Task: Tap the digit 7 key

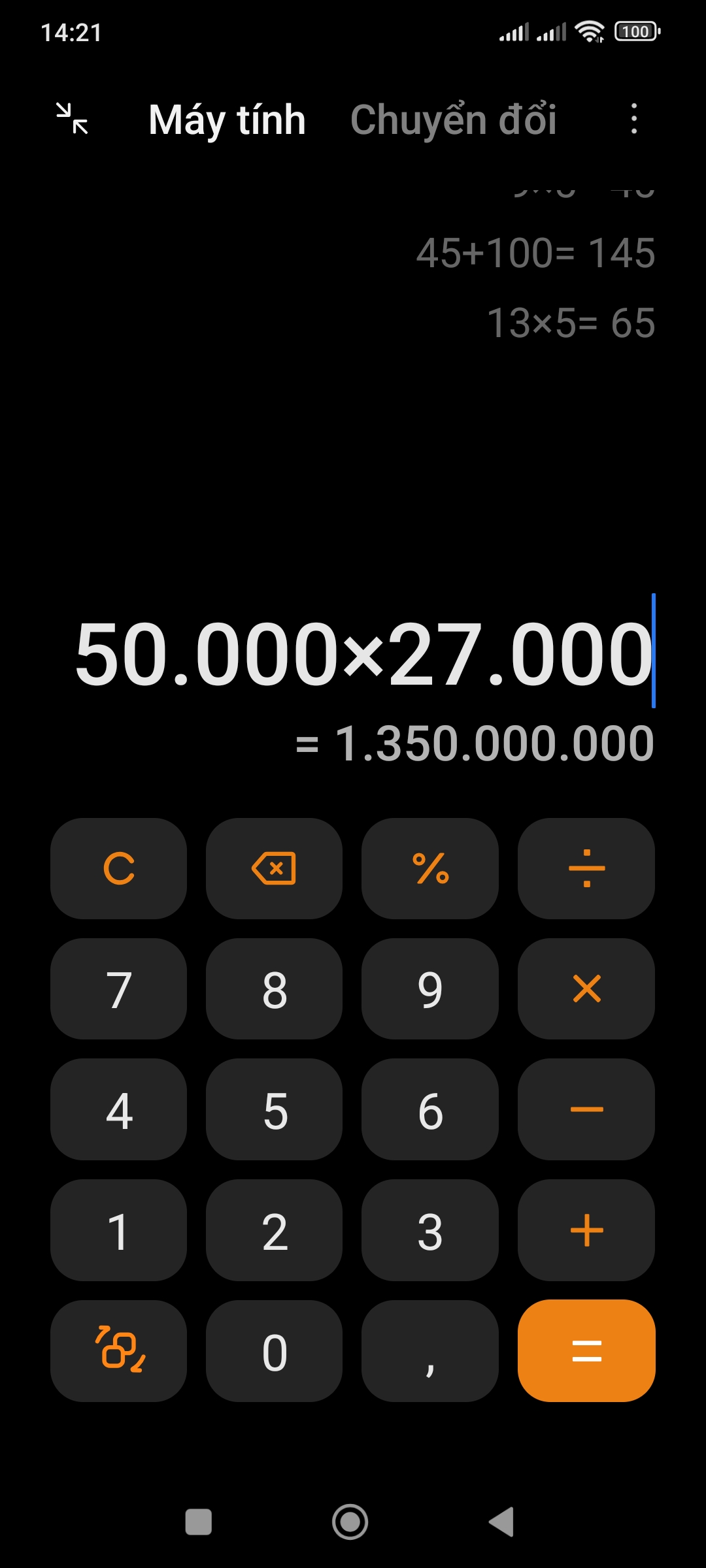Action: point(118,990)
